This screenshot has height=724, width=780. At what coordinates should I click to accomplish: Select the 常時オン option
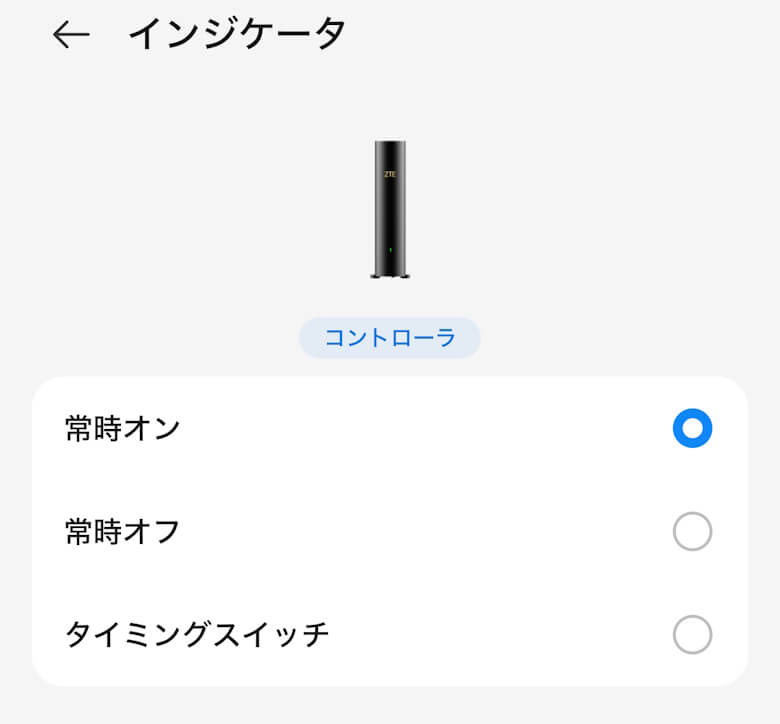click(x=692, y=429)
